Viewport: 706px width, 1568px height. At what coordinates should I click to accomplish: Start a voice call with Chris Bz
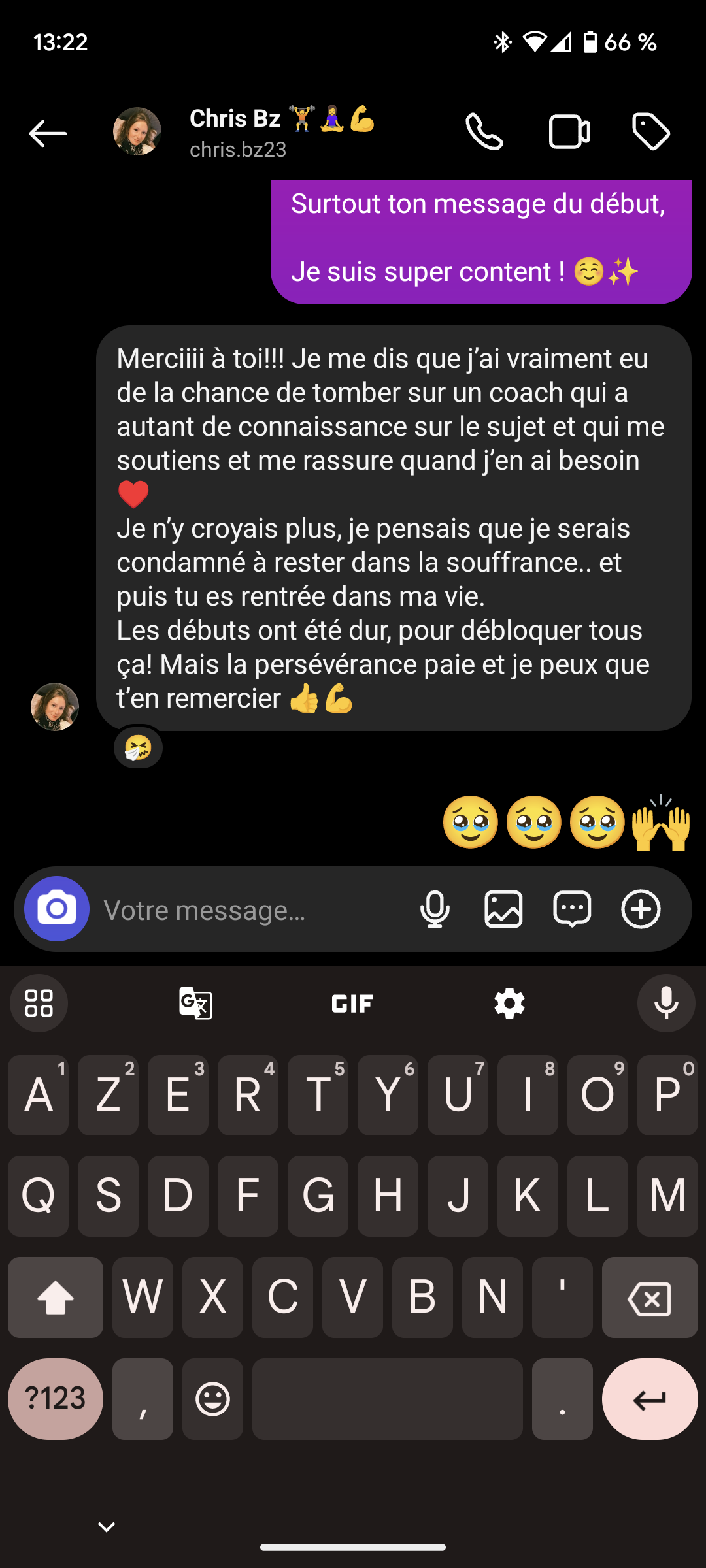pos(484,132)
